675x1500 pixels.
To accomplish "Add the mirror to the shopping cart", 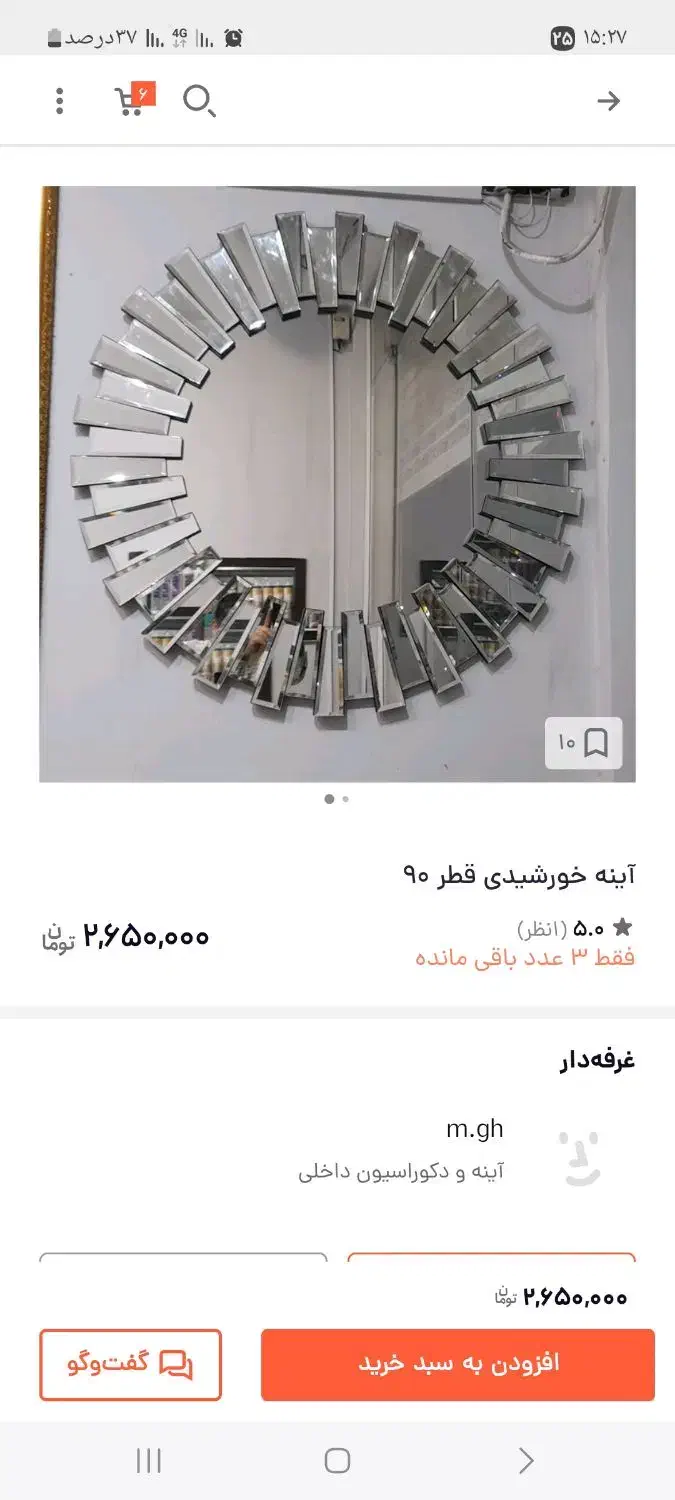I will pyautogui.click(x=457, y=1364).
